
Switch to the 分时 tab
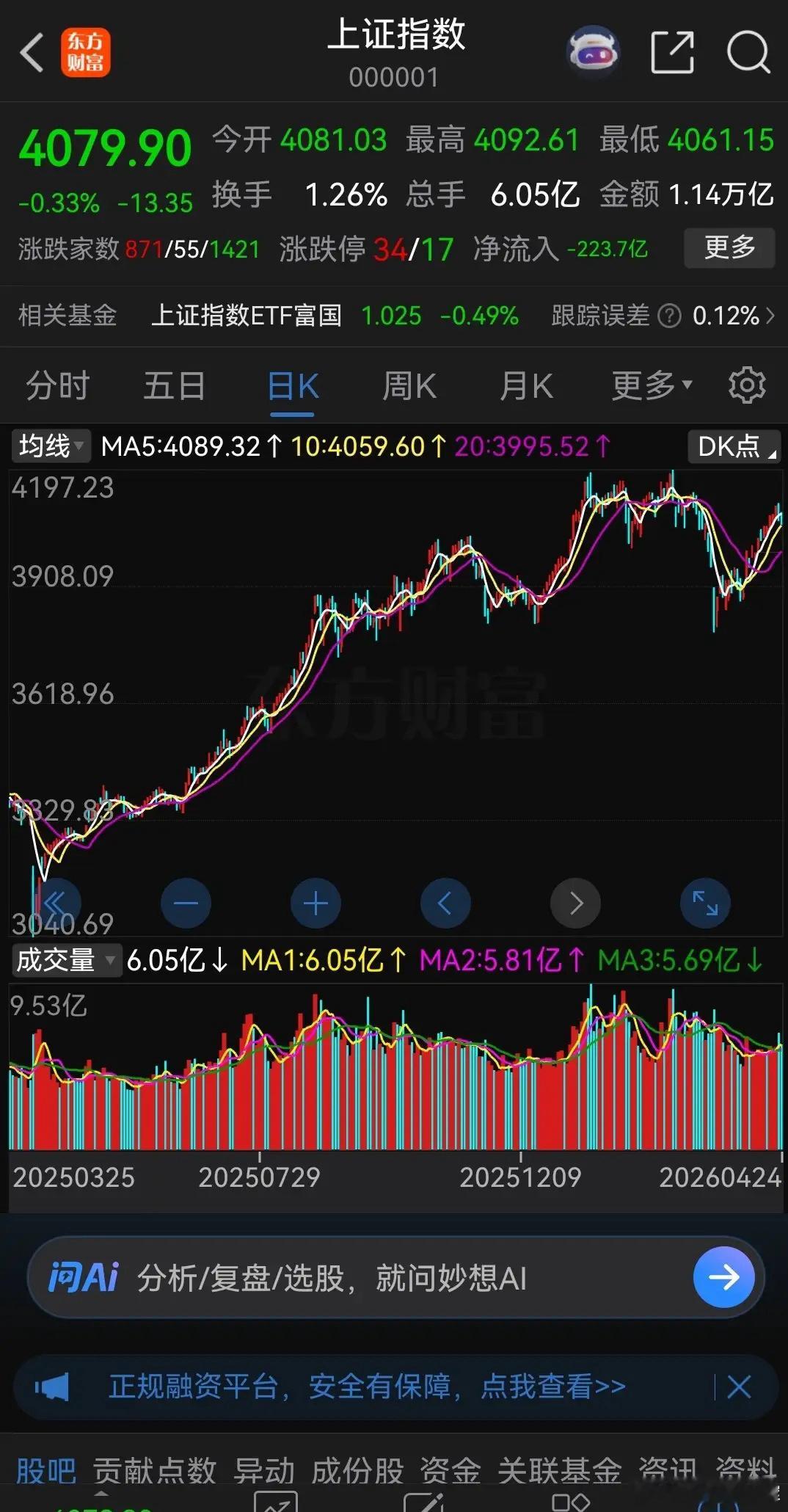click(x=57, y=385)
